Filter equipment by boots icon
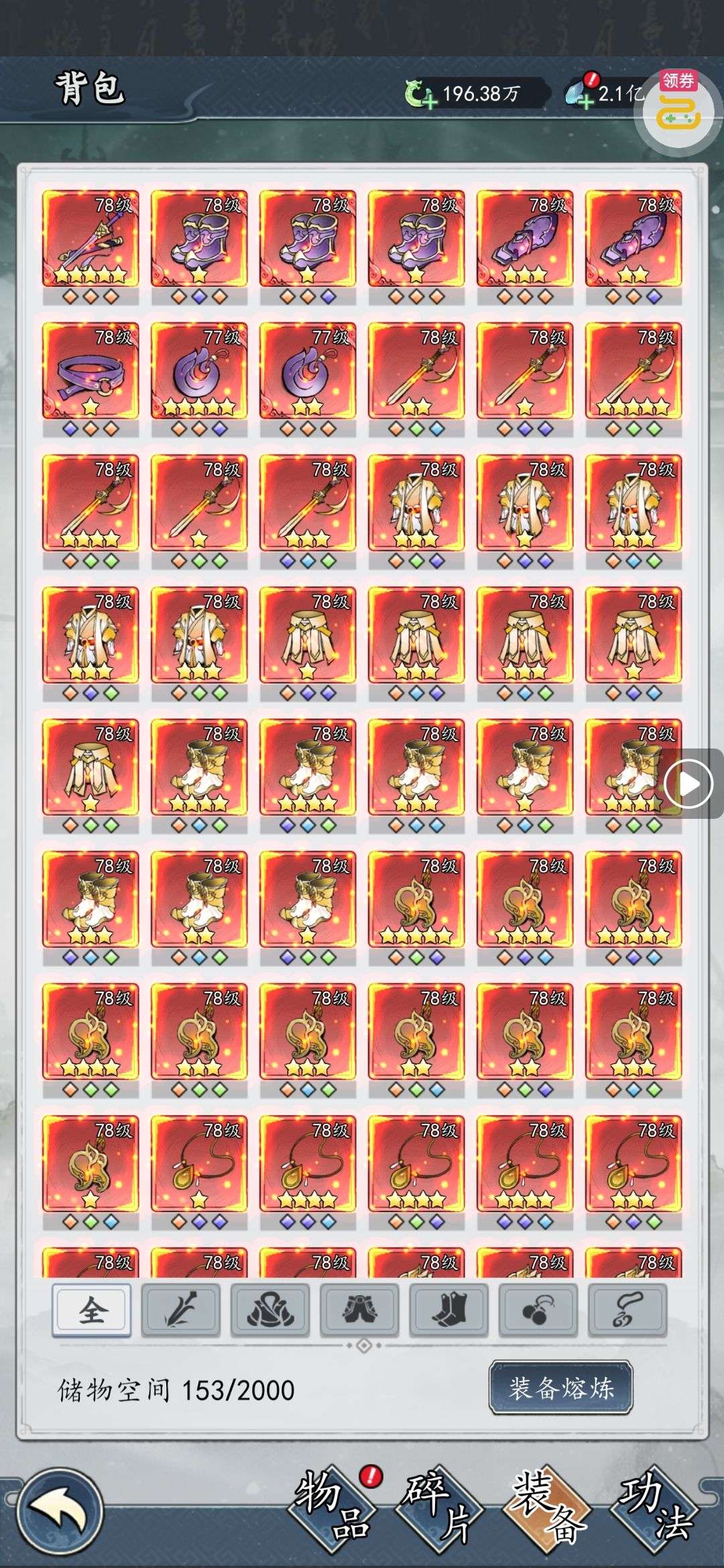724x1568 pixels. (448, 1310)
